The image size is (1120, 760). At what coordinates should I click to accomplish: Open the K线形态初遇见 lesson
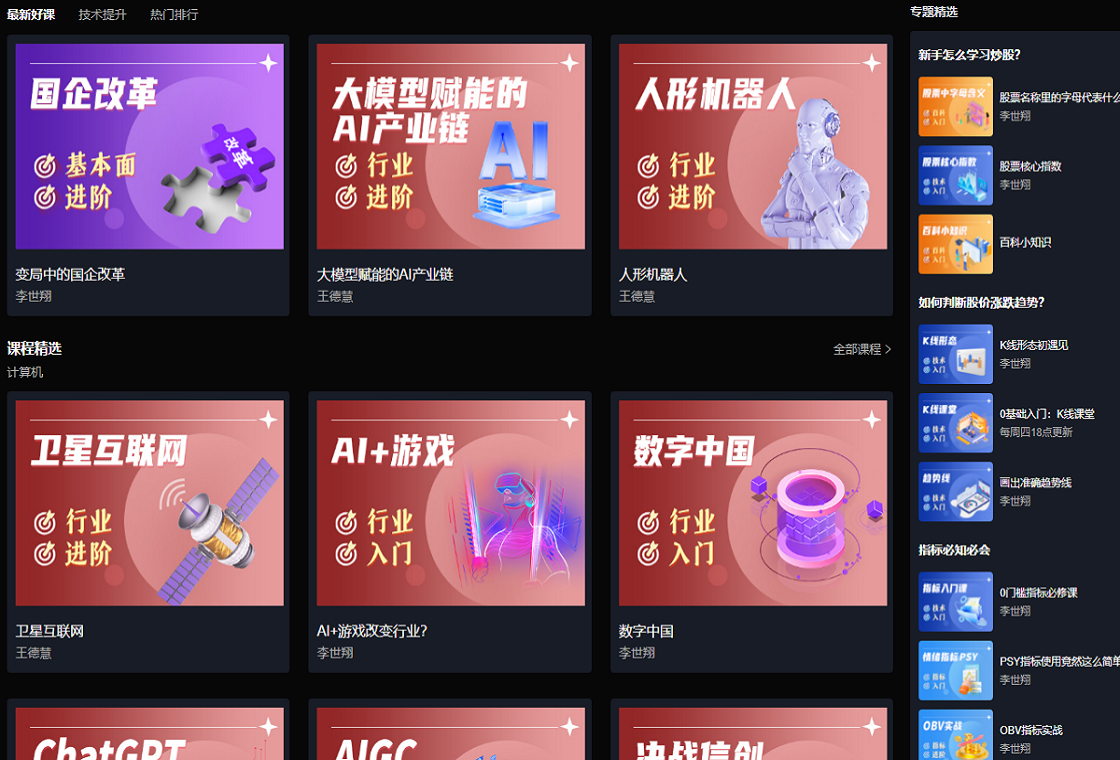[1034, 345]
